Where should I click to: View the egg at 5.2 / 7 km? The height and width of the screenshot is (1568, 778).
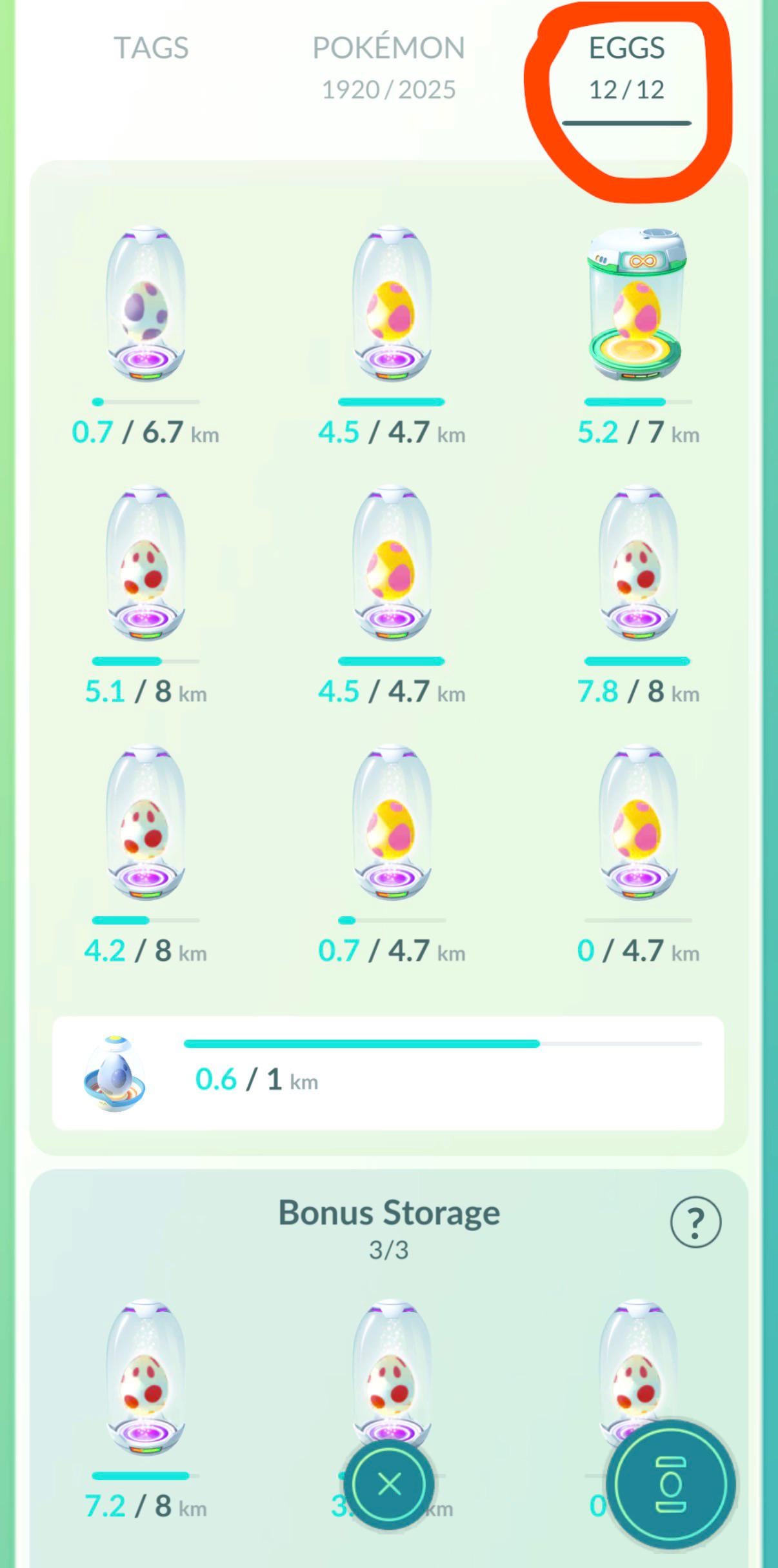637,305
